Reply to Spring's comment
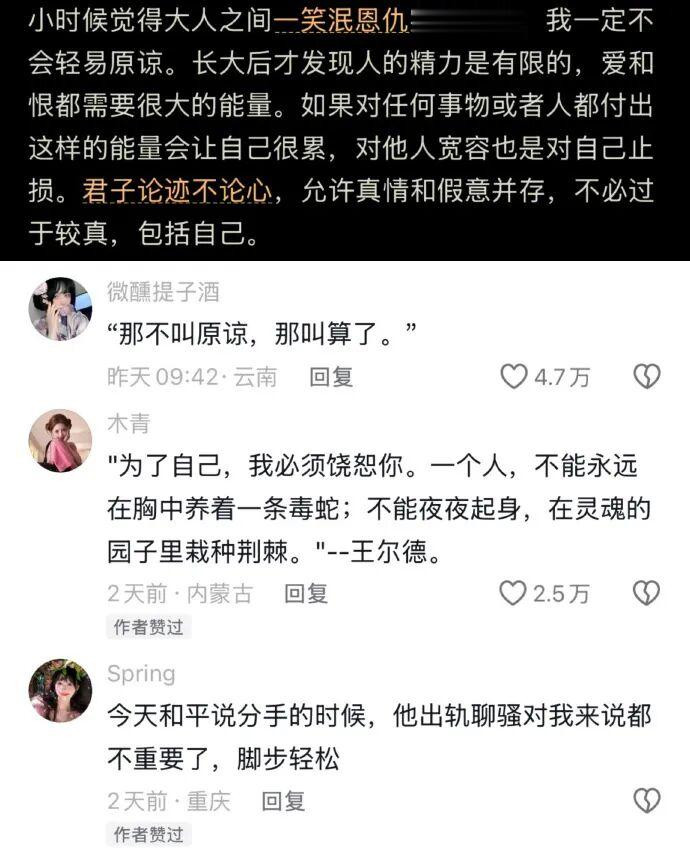 click(x=283, y=800)
